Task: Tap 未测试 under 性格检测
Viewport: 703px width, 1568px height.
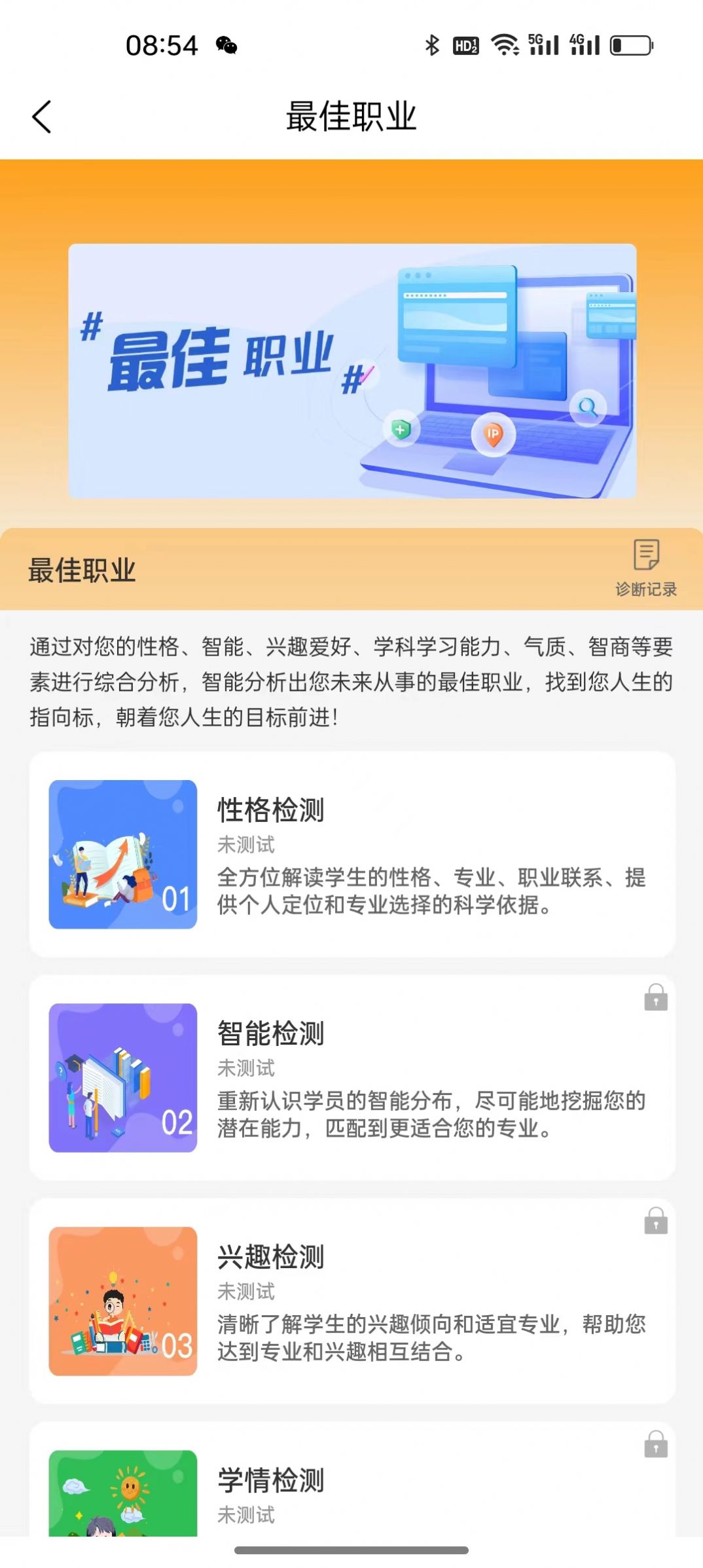Action: click(x=247, y=845)
